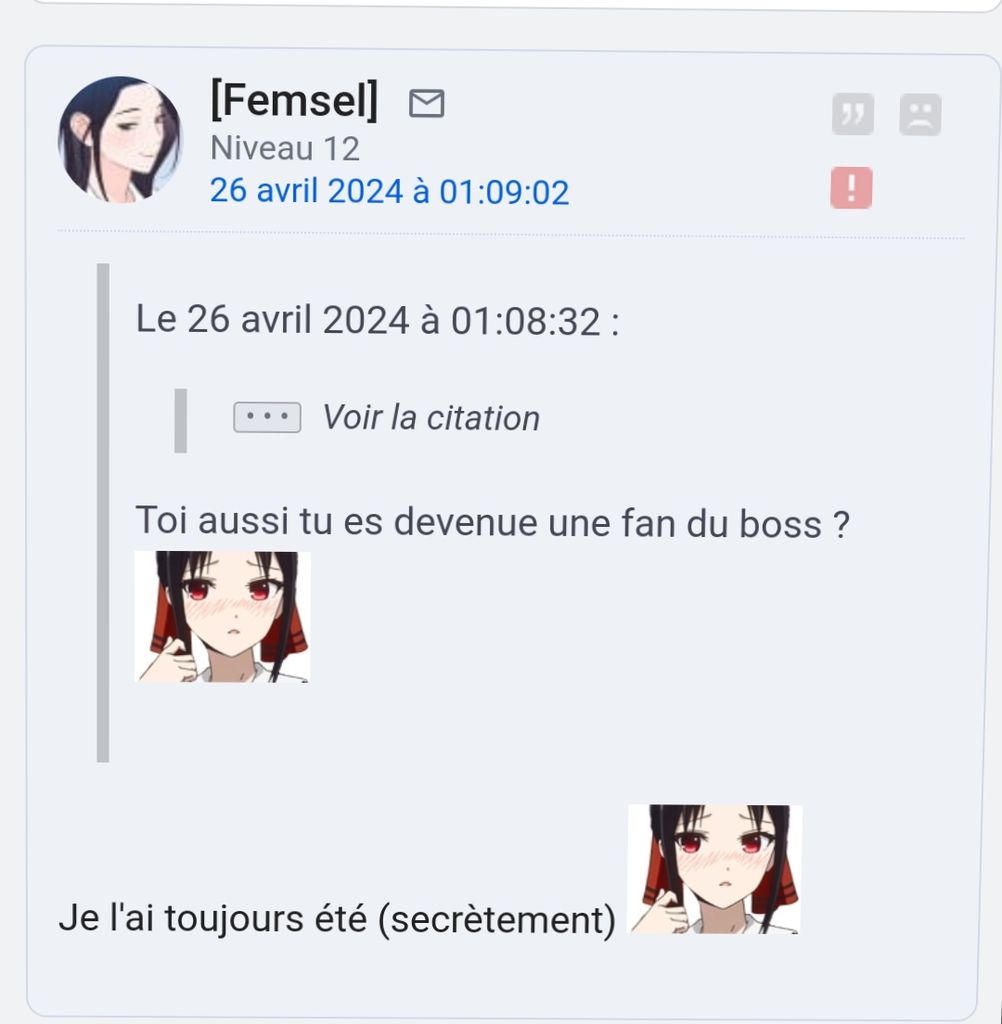Open [Femsel]'s profile avatar
The height and width of the screenshot is (1024, 1002).
point(120,140)
